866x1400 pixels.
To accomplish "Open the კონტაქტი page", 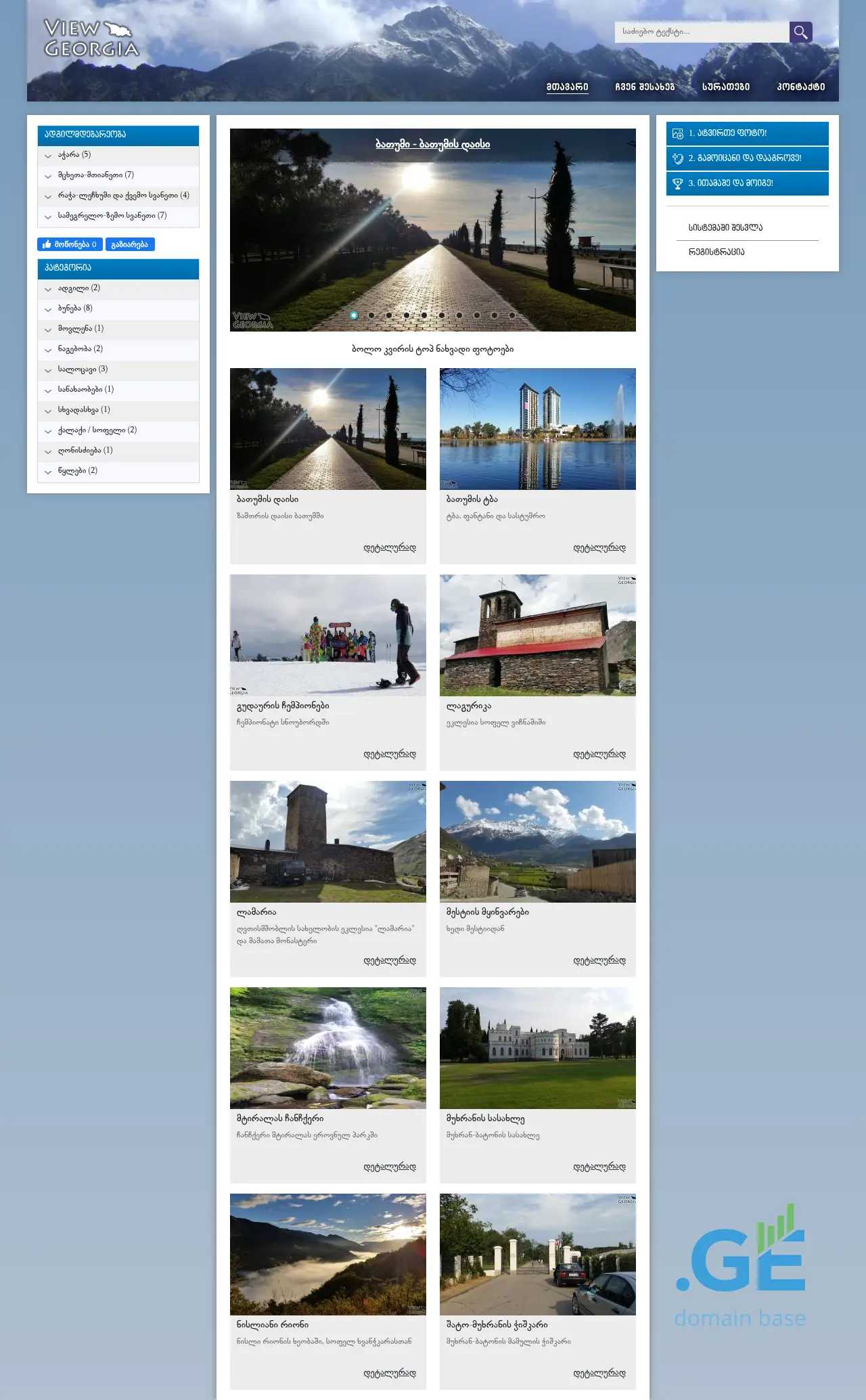I will coord(800,87).
